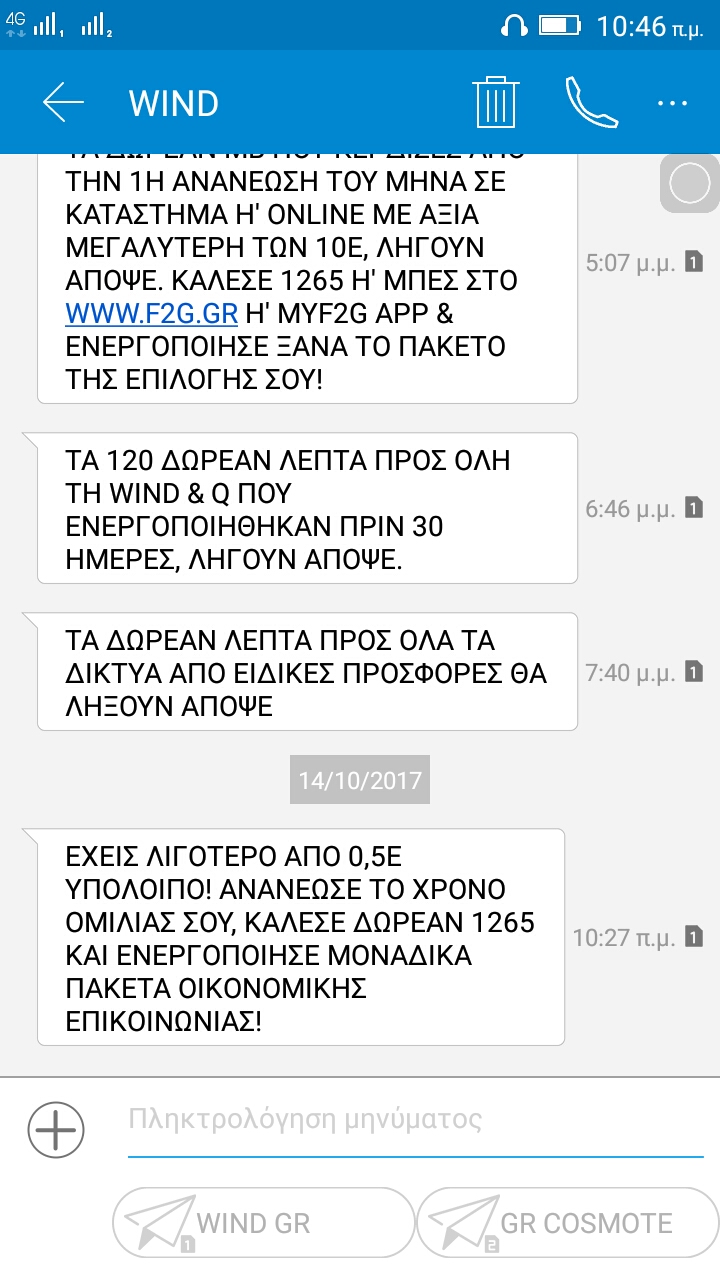Tap the floating circle button

[690, 184]
